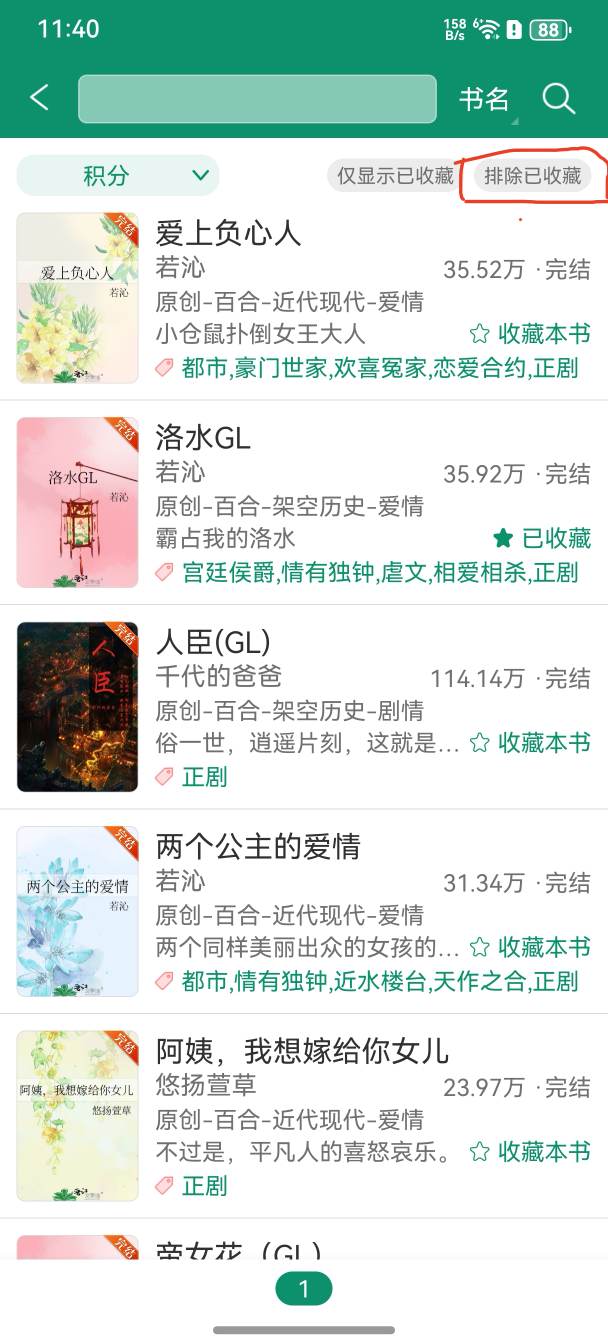Open the book 两个公主的爱情
This screenshot has height=1344, width=608.
(x=257, y=847)
